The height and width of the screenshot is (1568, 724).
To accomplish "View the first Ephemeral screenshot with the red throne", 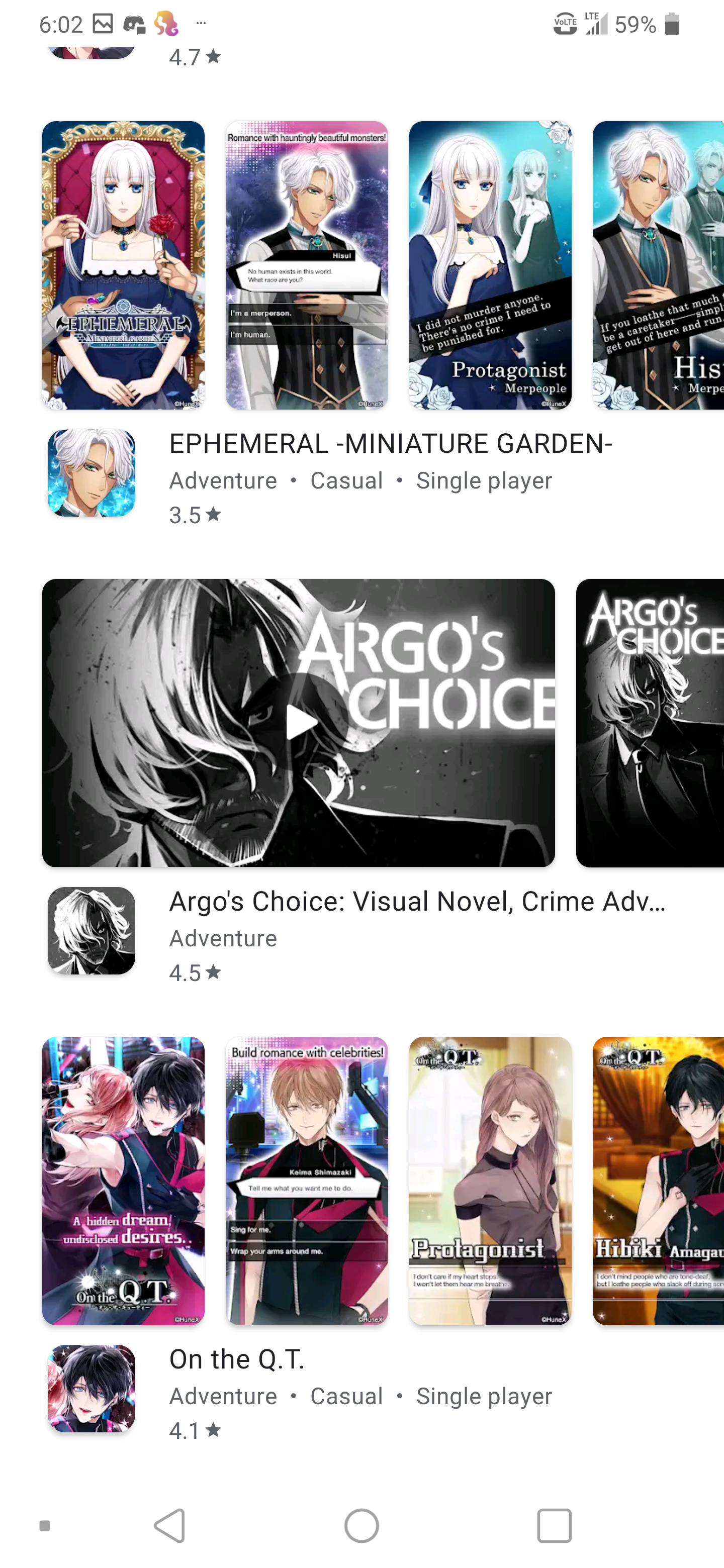I will [x=123, y=265].
